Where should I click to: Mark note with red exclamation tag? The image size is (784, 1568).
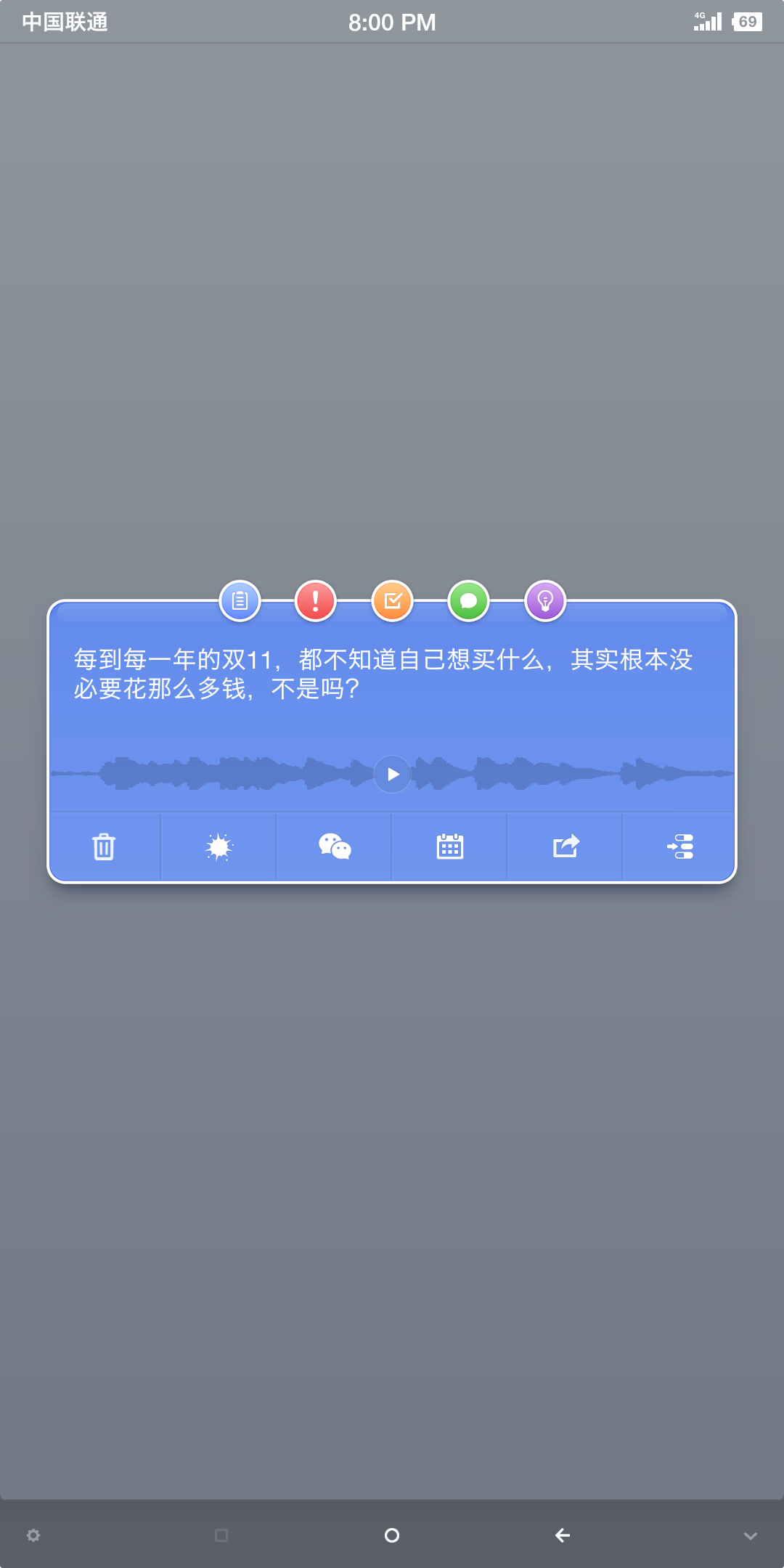pyautogui.click(x=316, y=601)
